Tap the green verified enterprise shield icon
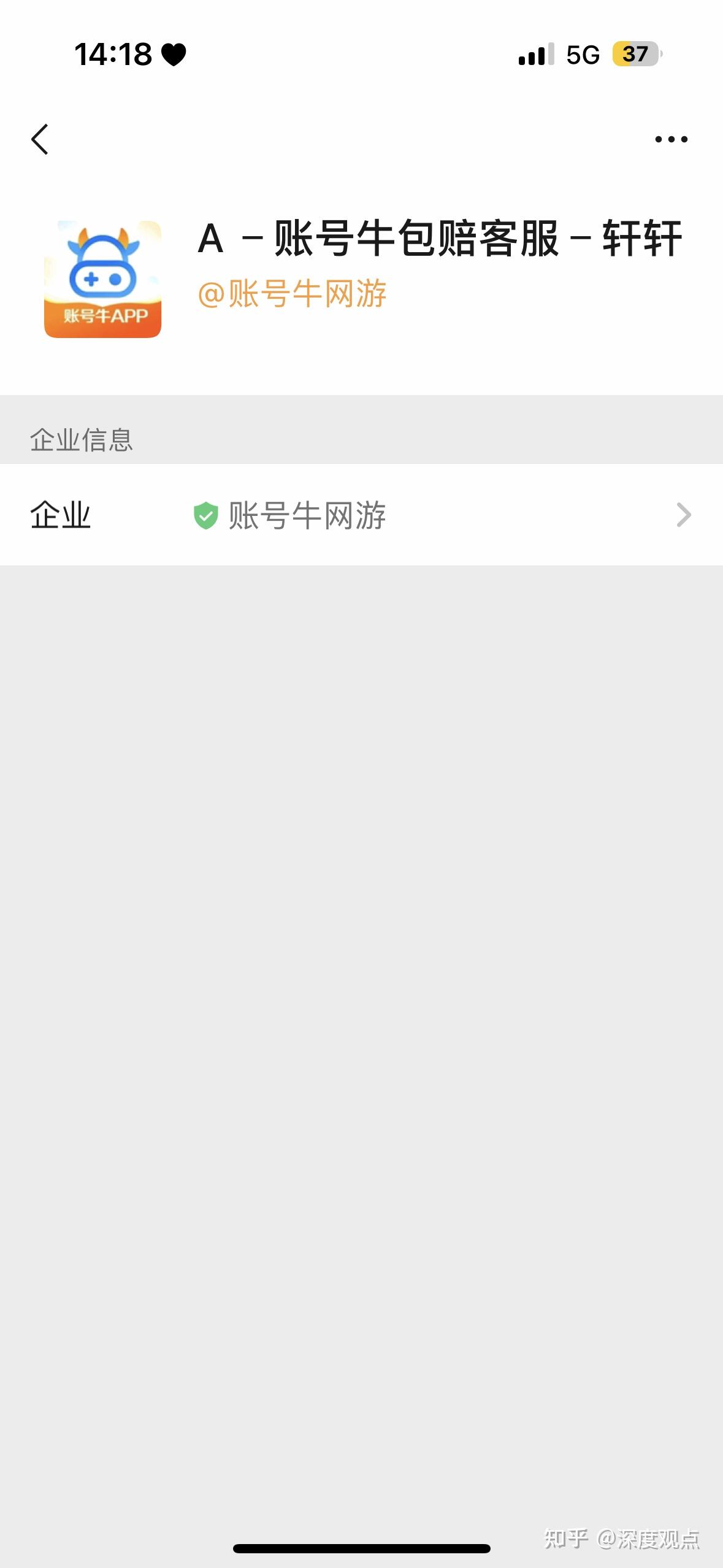Image resolution: width=723 pixels, height=1568 pixels. pos(205,515)
